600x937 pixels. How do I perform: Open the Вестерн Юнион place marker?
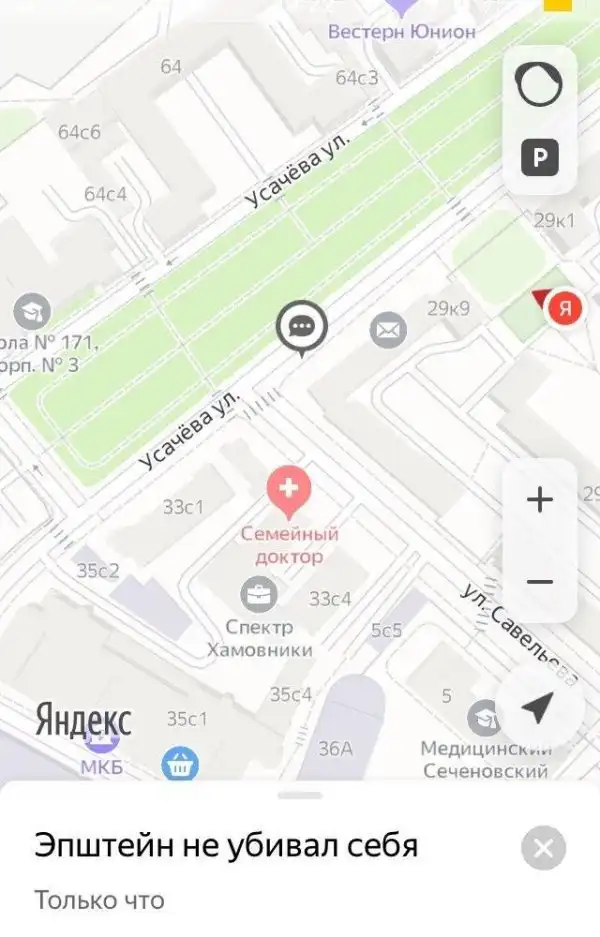(x=402, y=8)
